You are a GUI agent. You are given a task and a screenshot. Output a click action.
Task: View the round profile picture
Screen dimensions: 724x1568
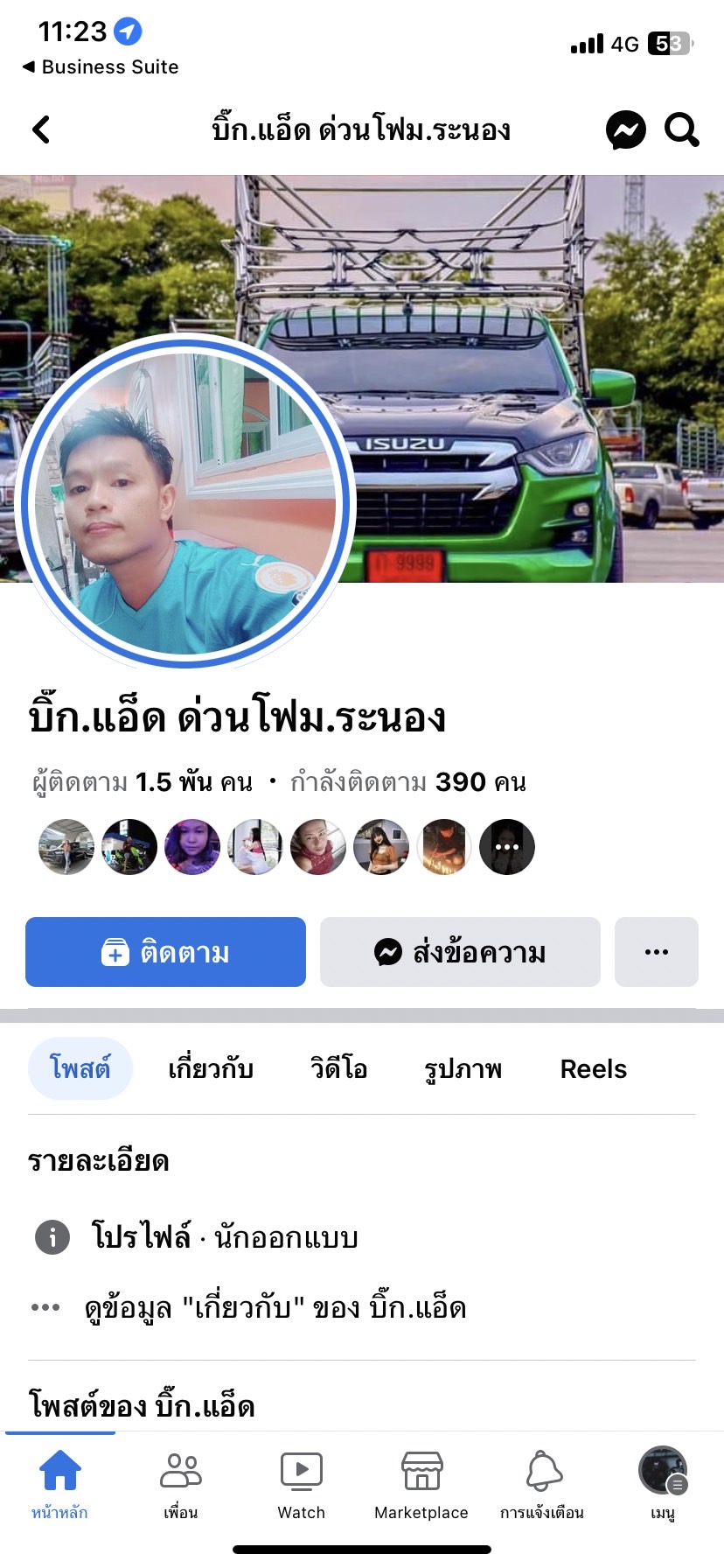coord(184,502)
